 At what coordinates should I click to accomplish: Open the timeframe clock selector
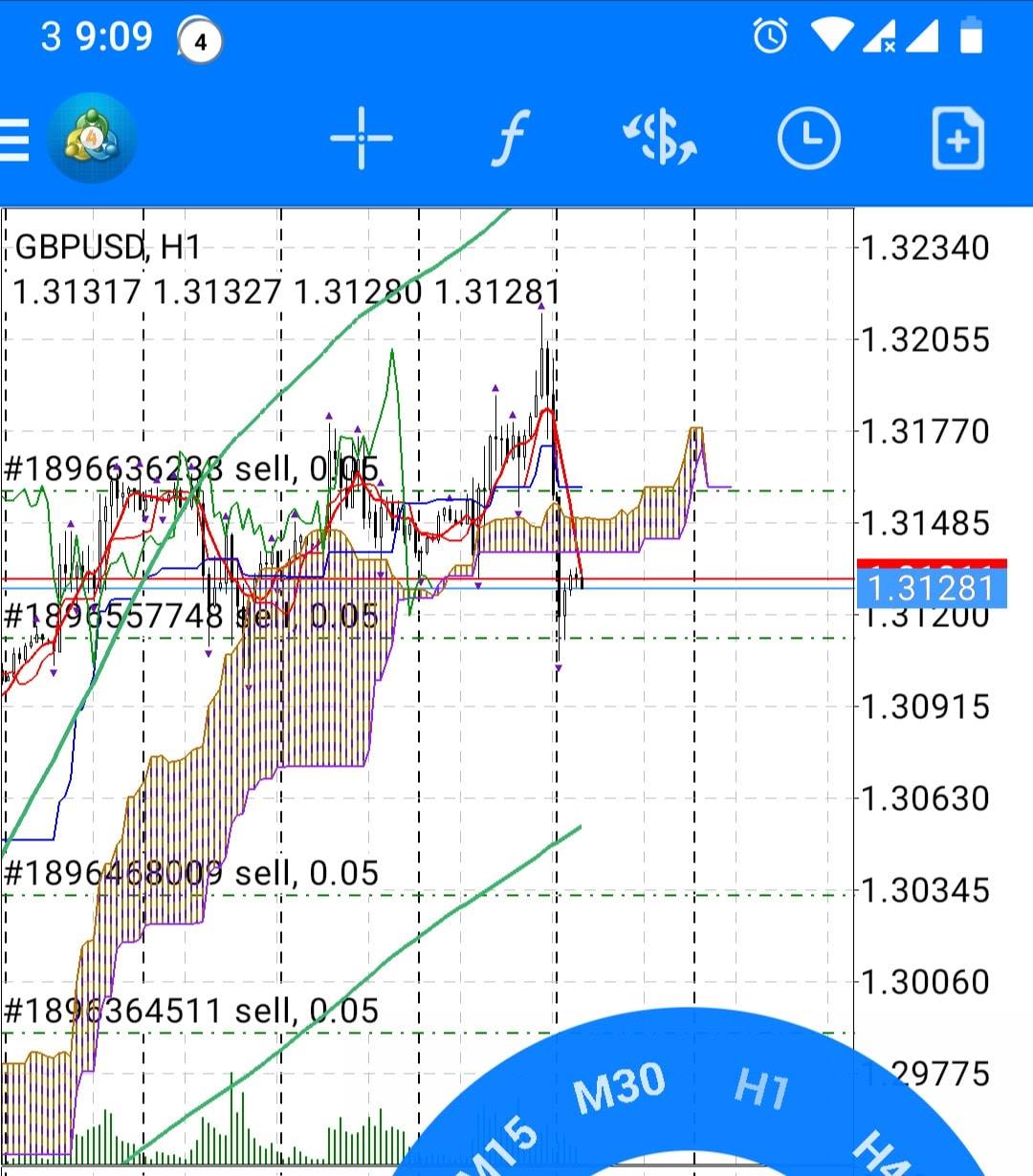coord(808,139)
